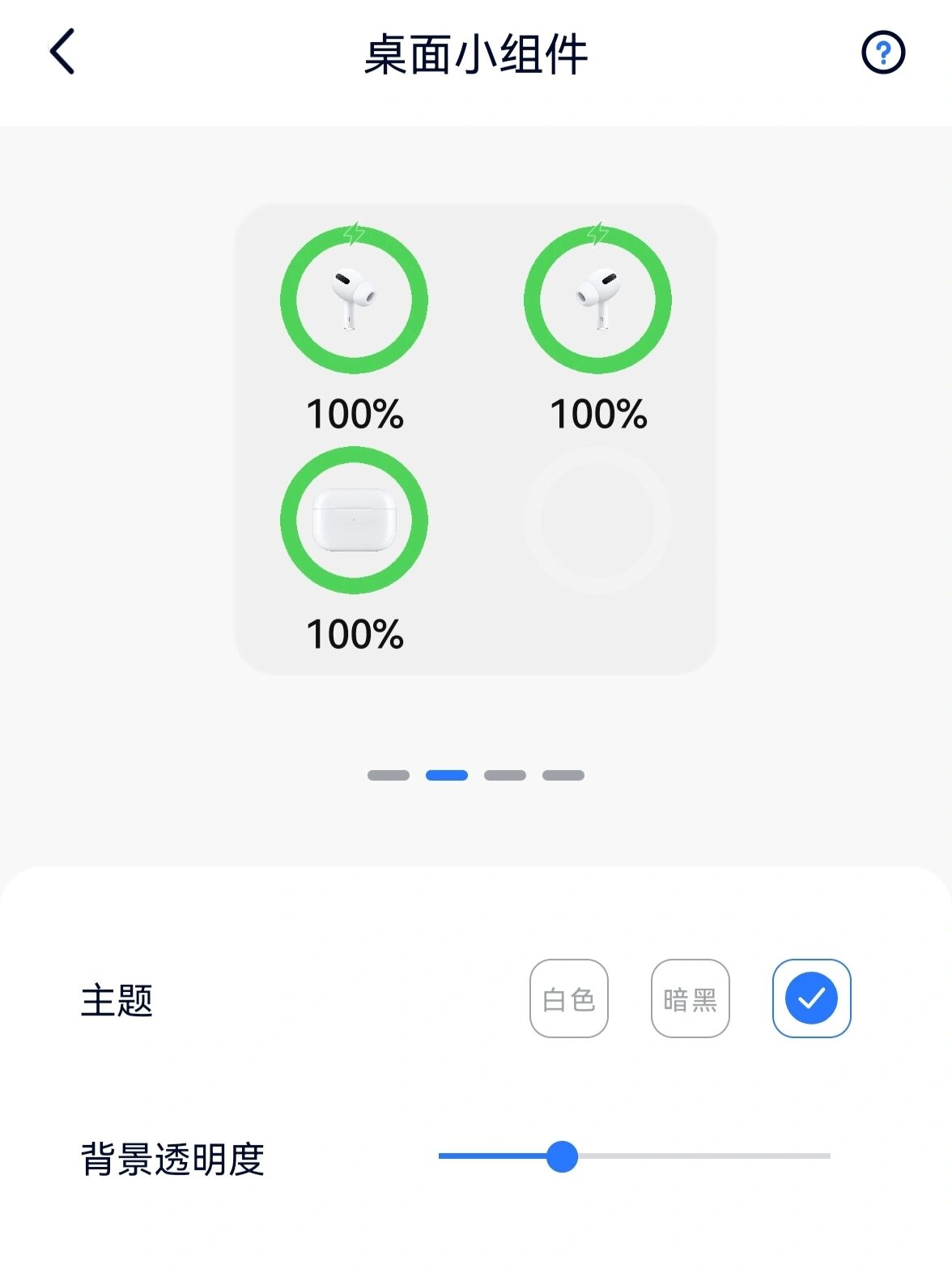Tap the highlighted second page indicator
The height and width of the screenshot is (1269, 952).
[x=447, y=774]
